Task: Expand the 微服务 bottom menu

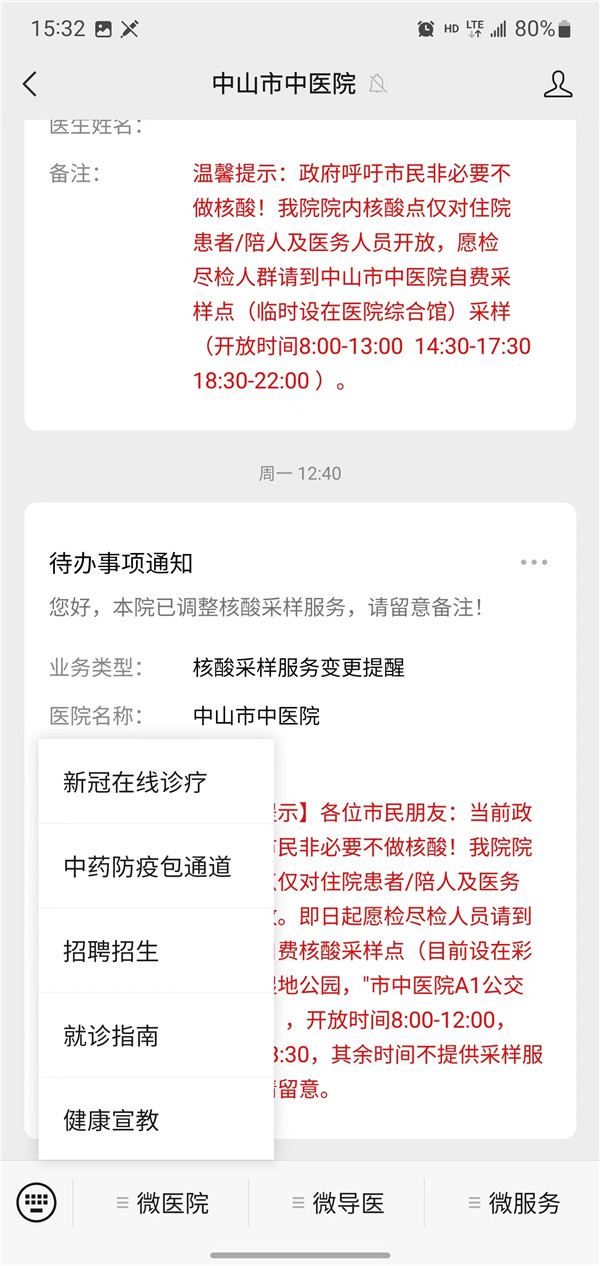Action: (x=513, y=1203)
